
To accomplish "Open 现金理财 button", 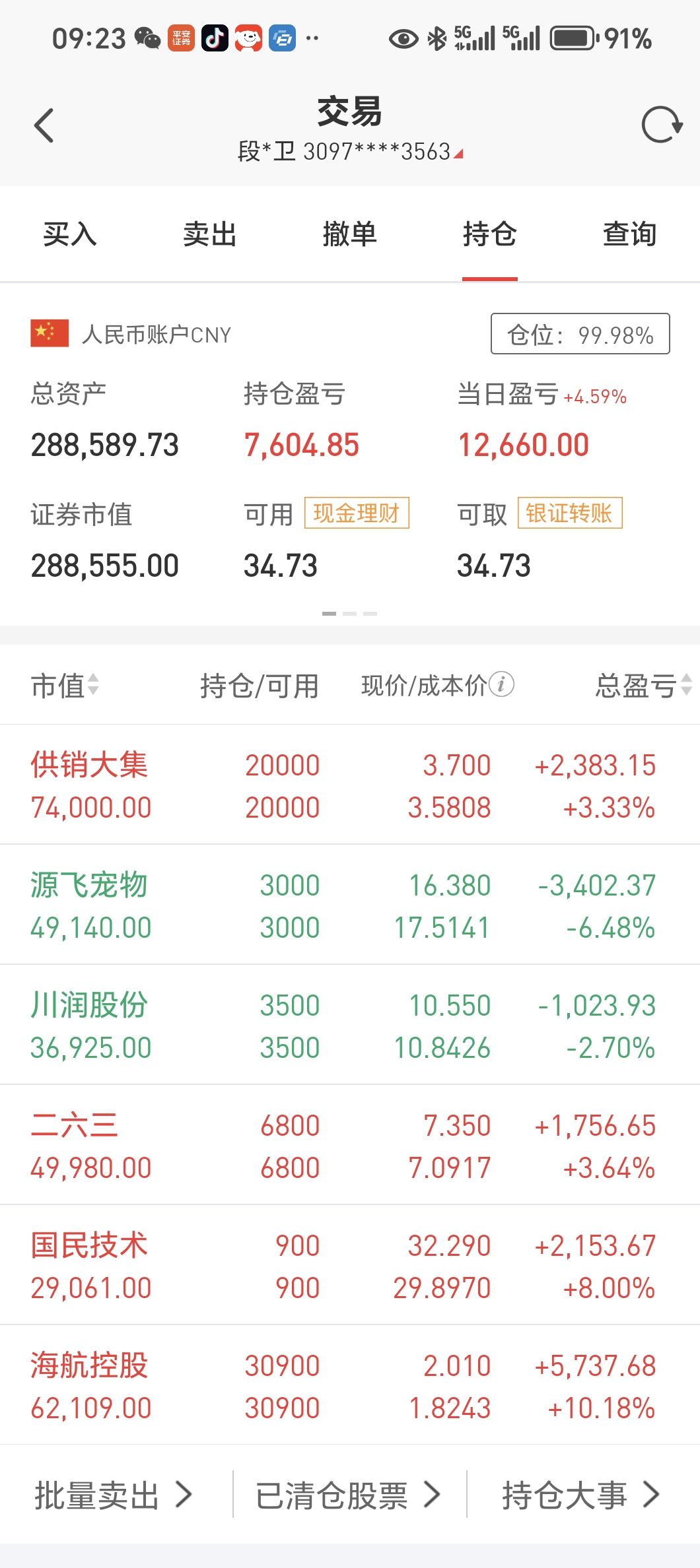I will click(x=357, y=513).
